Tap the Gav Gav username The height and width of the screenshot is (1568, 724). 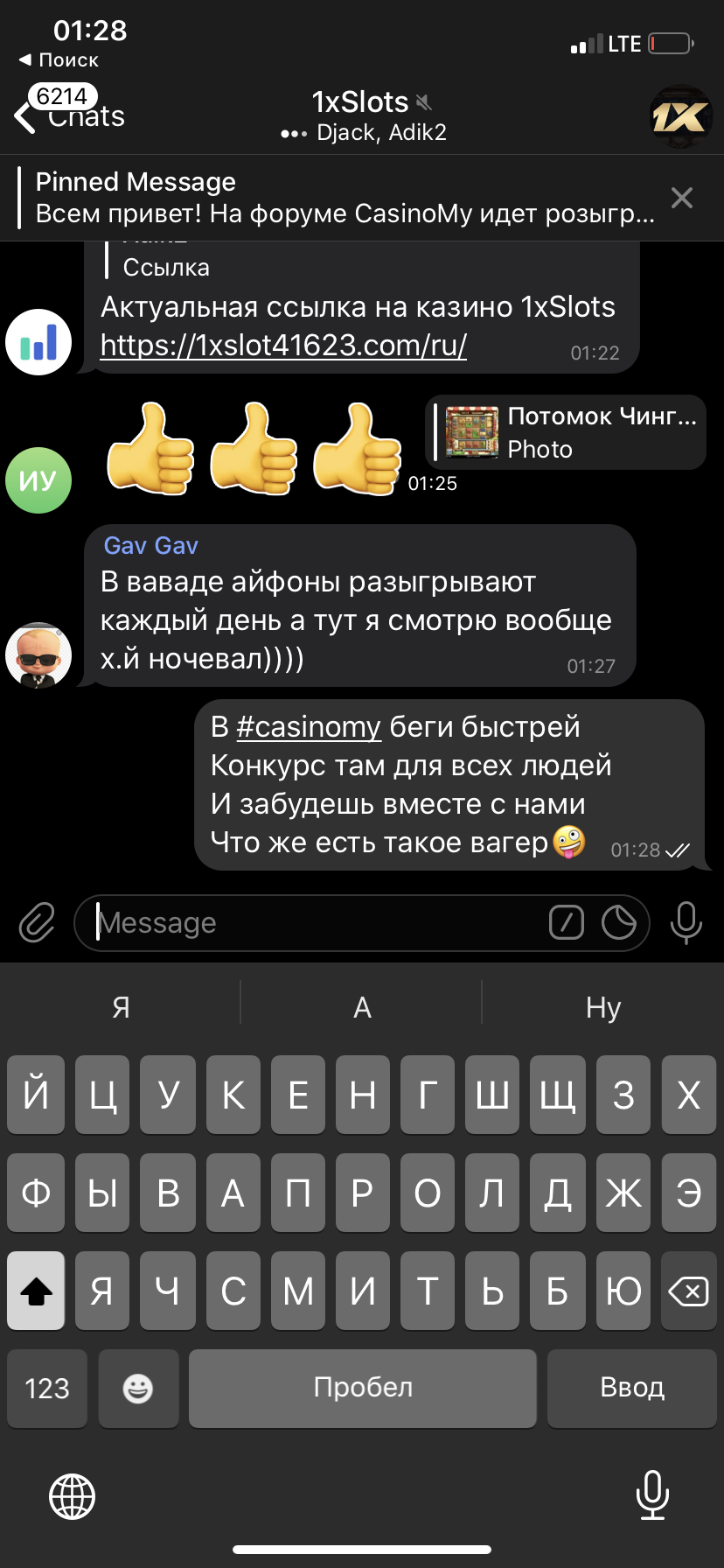150,544
